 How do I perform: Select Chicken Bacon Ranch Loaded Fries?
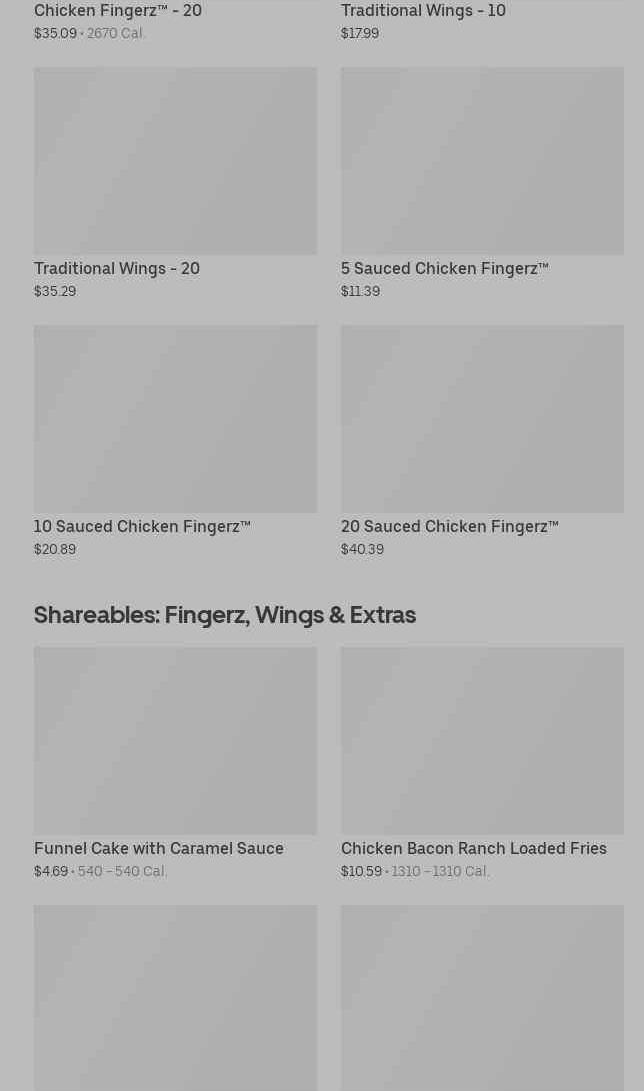pyautogui.click(x=482, y=764)
